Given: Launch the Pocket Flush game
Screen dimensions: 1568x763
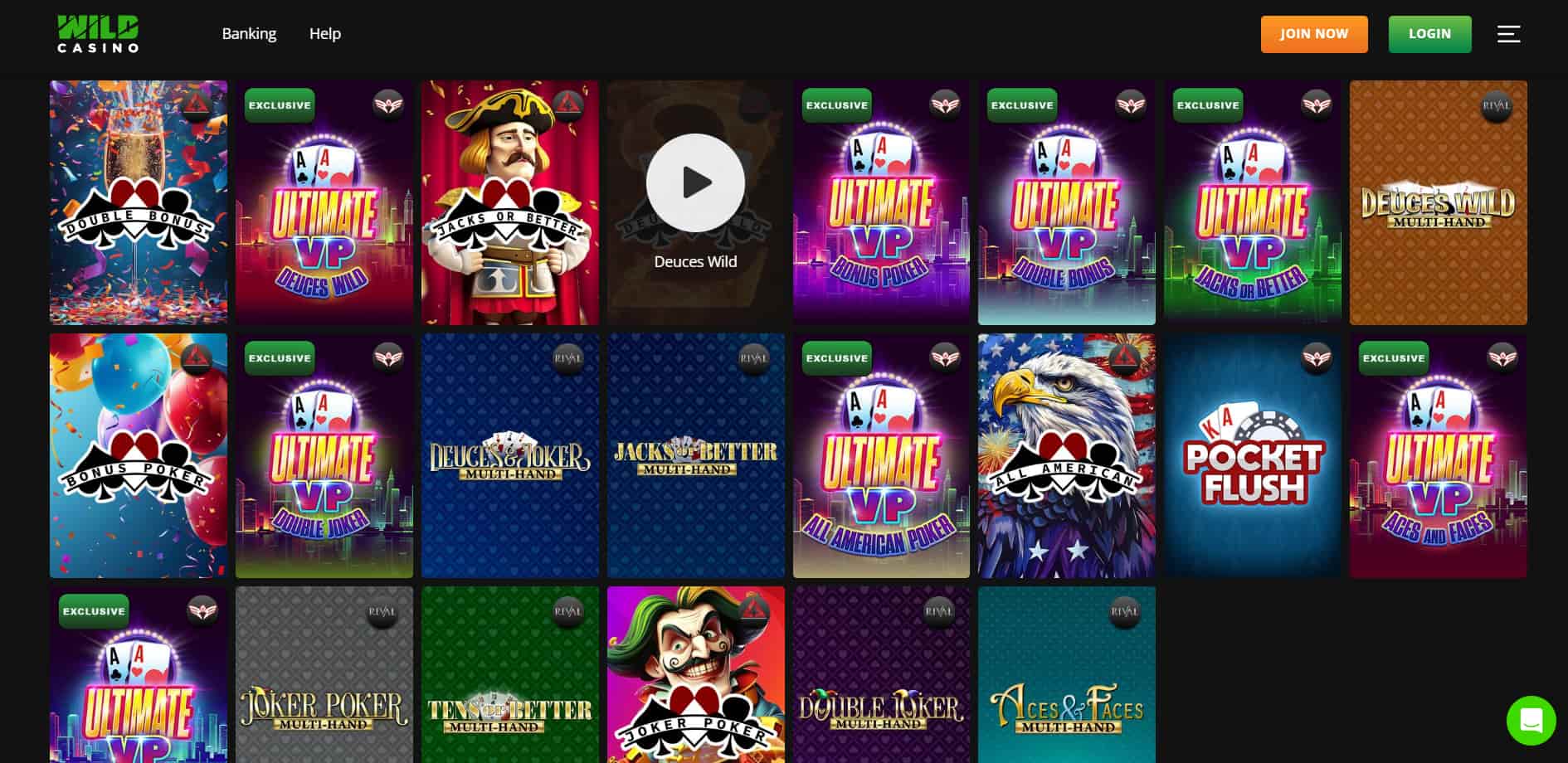Looking at the screenshot, I should [x=1252, y=455].
